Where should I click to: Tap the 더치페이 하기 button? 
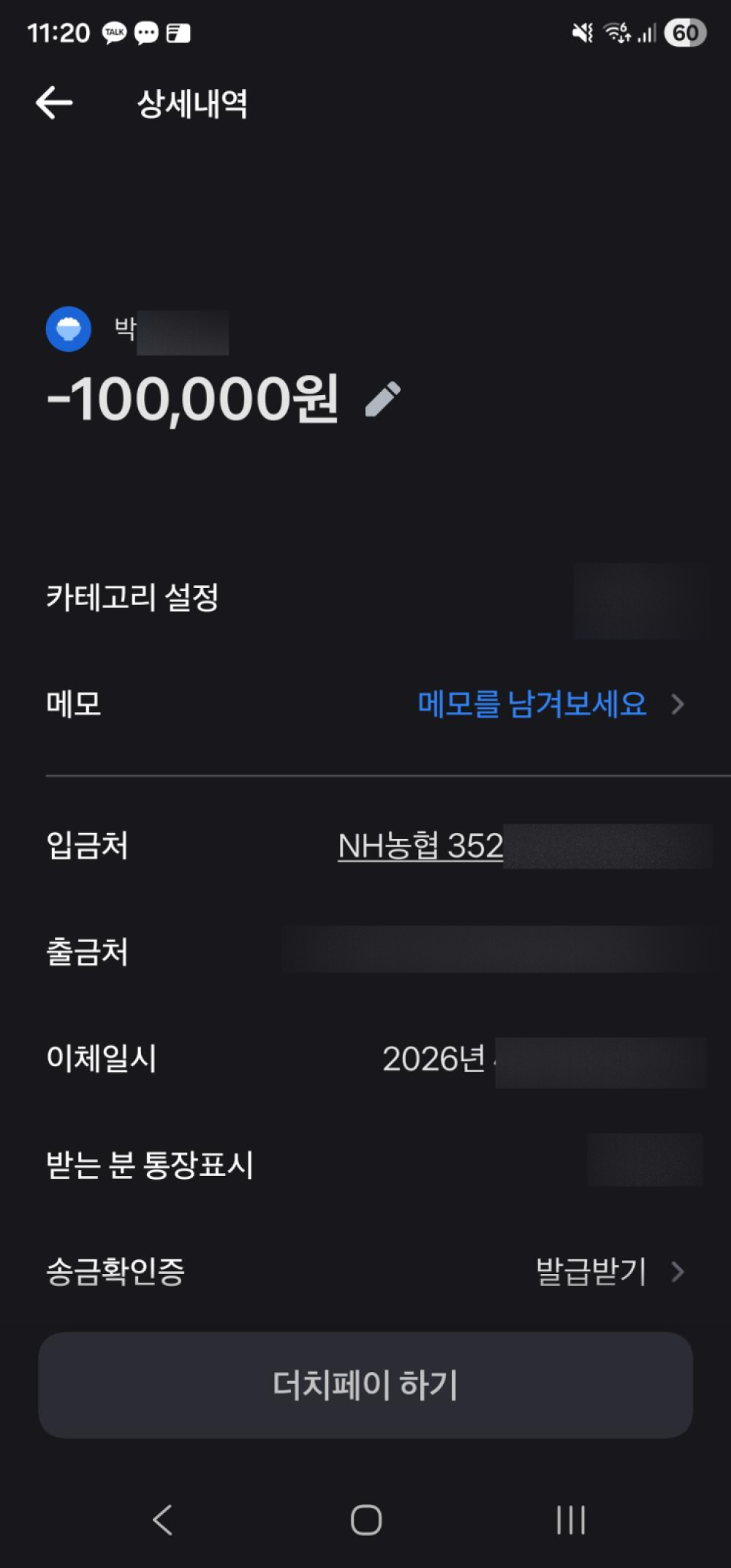pyautogui.click(x=365, y=1384)
